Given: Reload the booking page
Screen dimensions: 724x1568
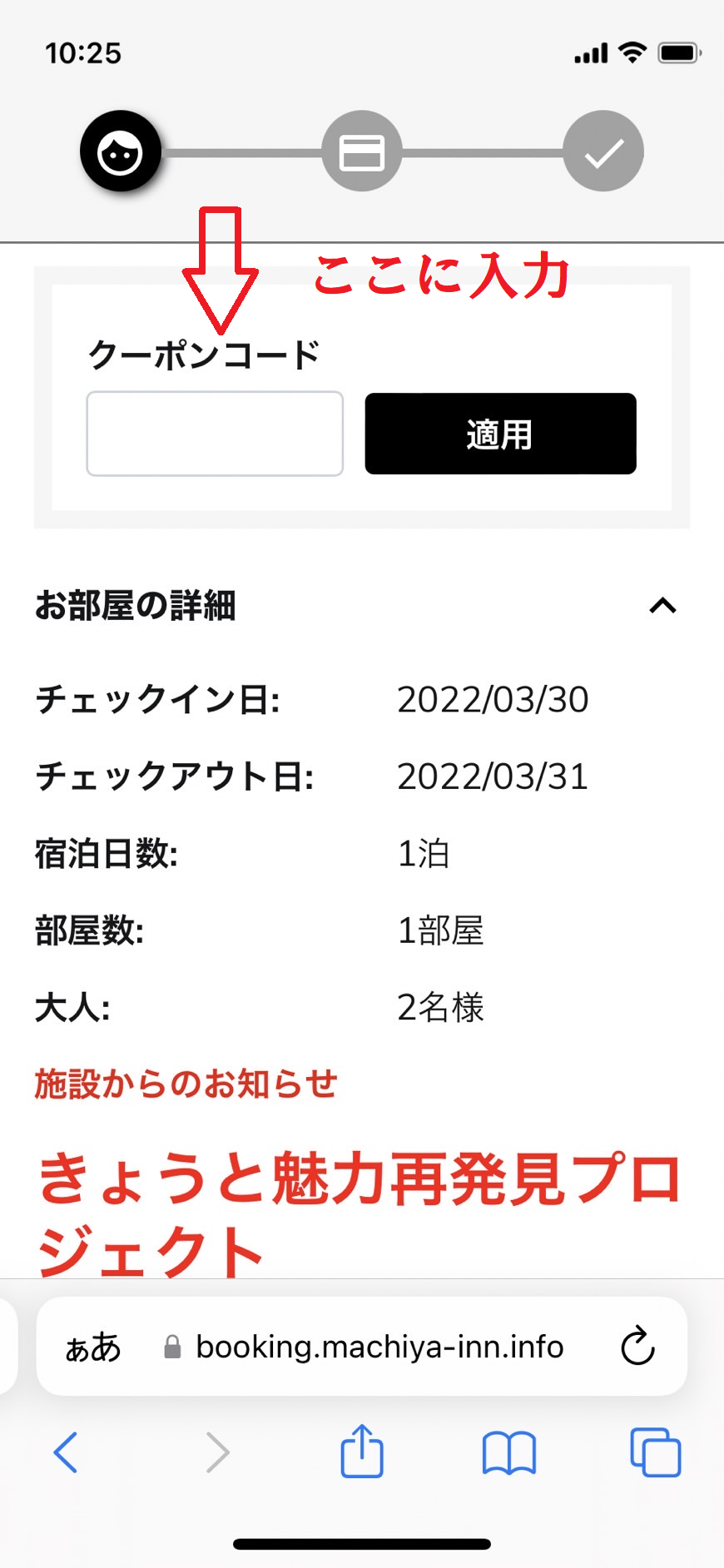Looking at the screenshot, I should tap(637, 1346).
